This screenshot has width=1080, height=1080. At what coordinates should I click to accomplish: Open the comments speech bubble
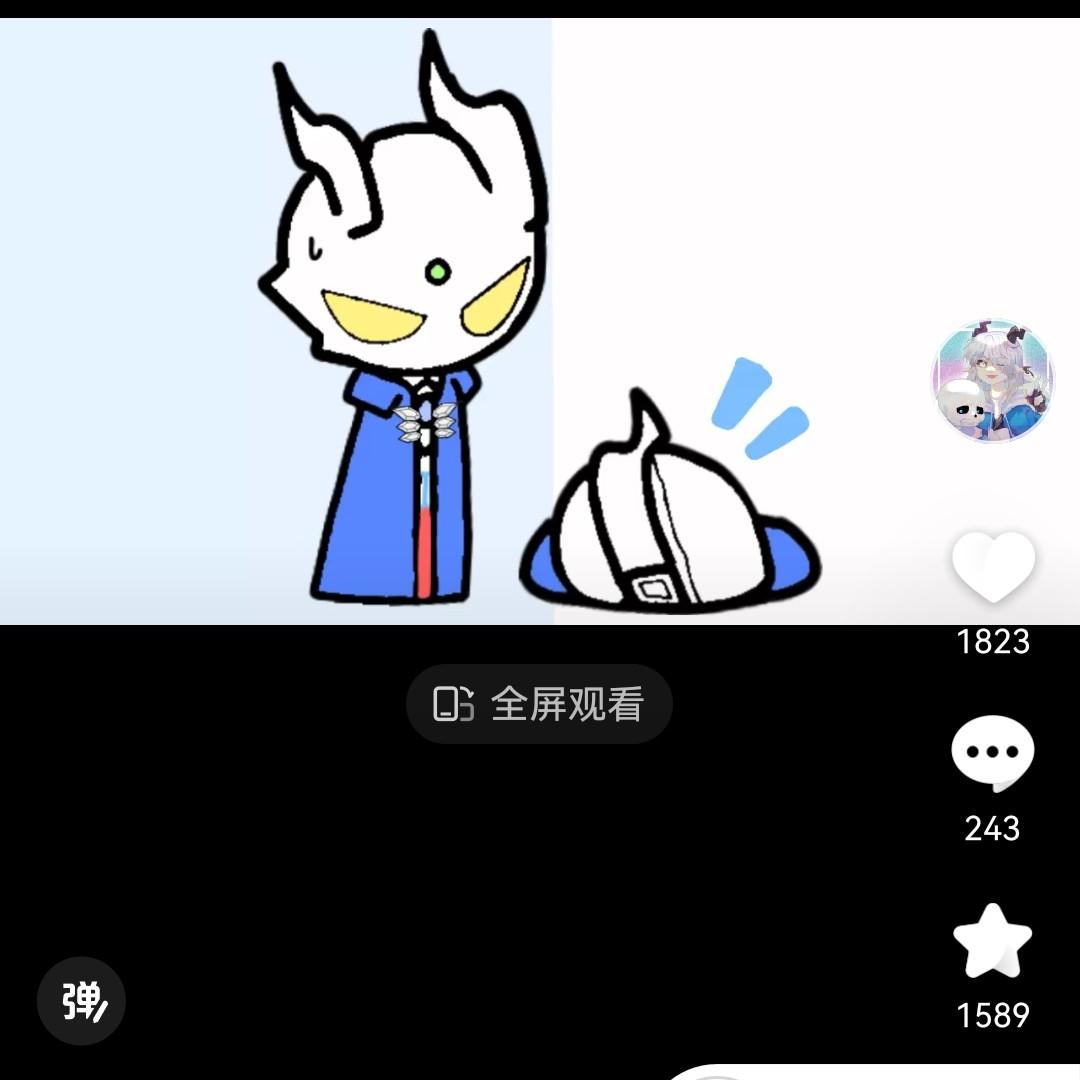click(992, 753)
